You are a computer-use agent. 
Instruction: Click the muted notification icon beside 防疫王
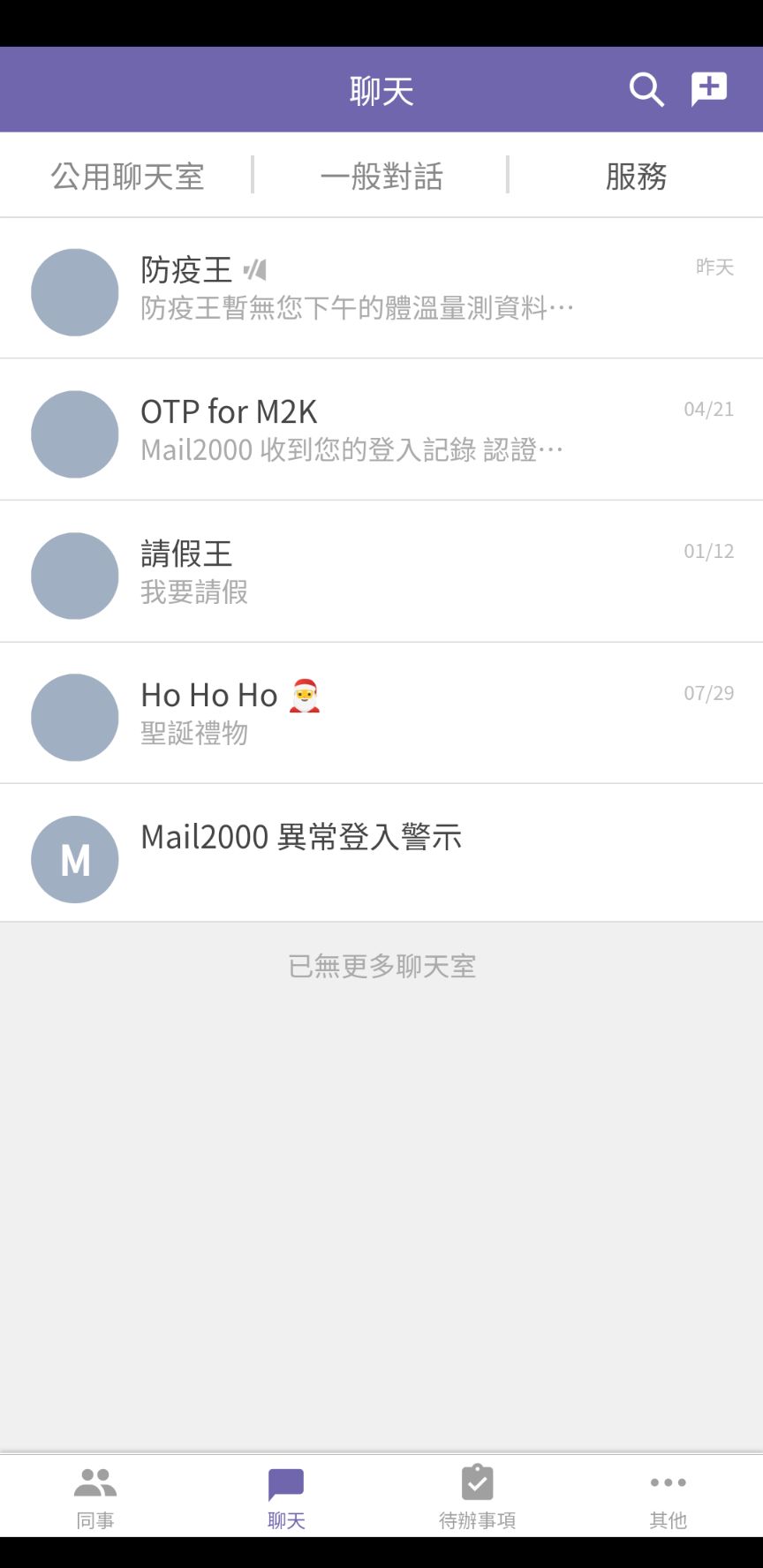[x=255, y=270]
